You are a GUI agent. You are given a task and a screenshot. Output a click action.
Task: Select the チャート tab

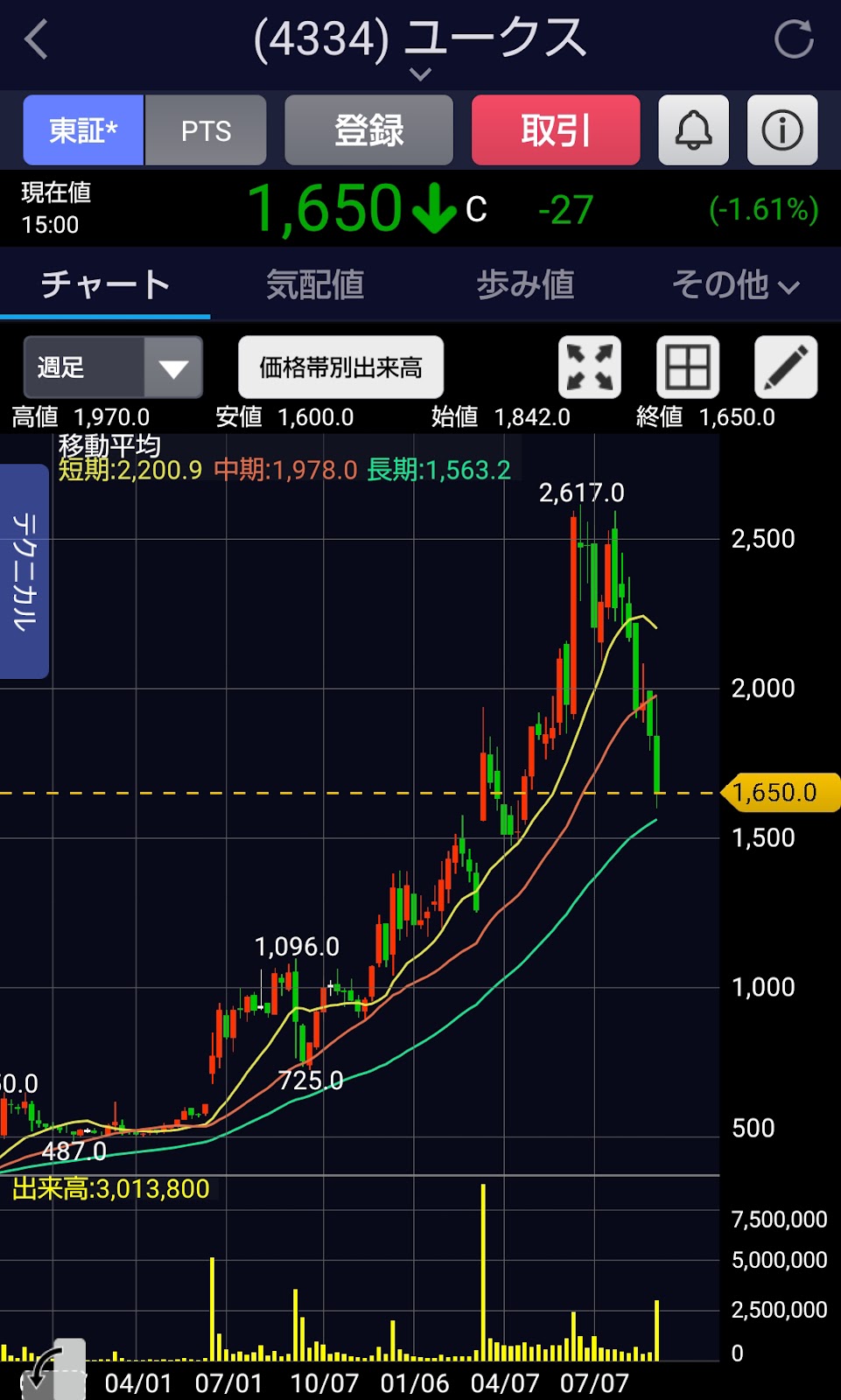pos(105,284)
